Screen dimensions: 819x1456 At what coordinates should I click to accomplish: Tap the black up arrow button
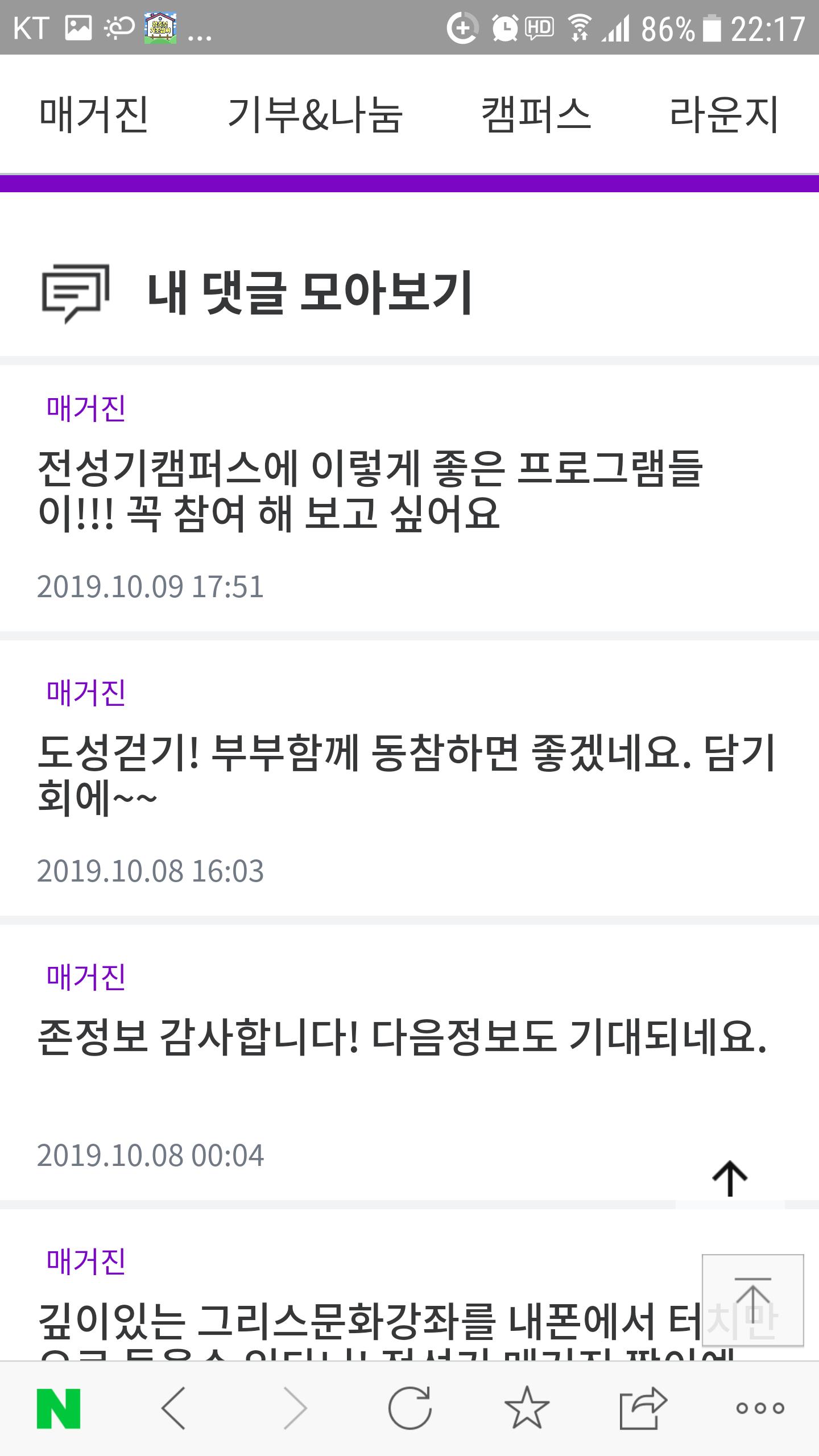[x=730, y=1178]
